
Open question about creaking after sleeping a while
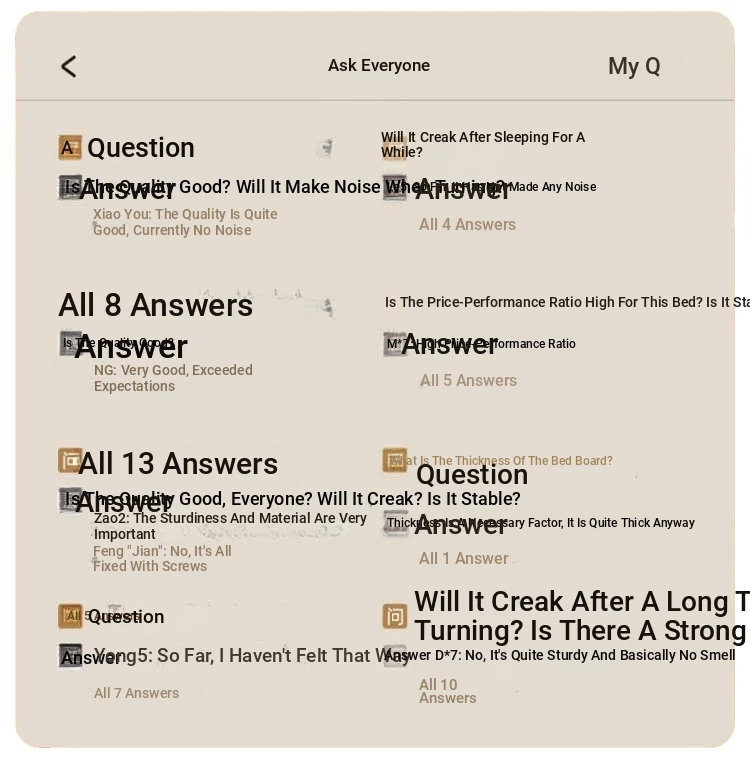tap(483, 145)
